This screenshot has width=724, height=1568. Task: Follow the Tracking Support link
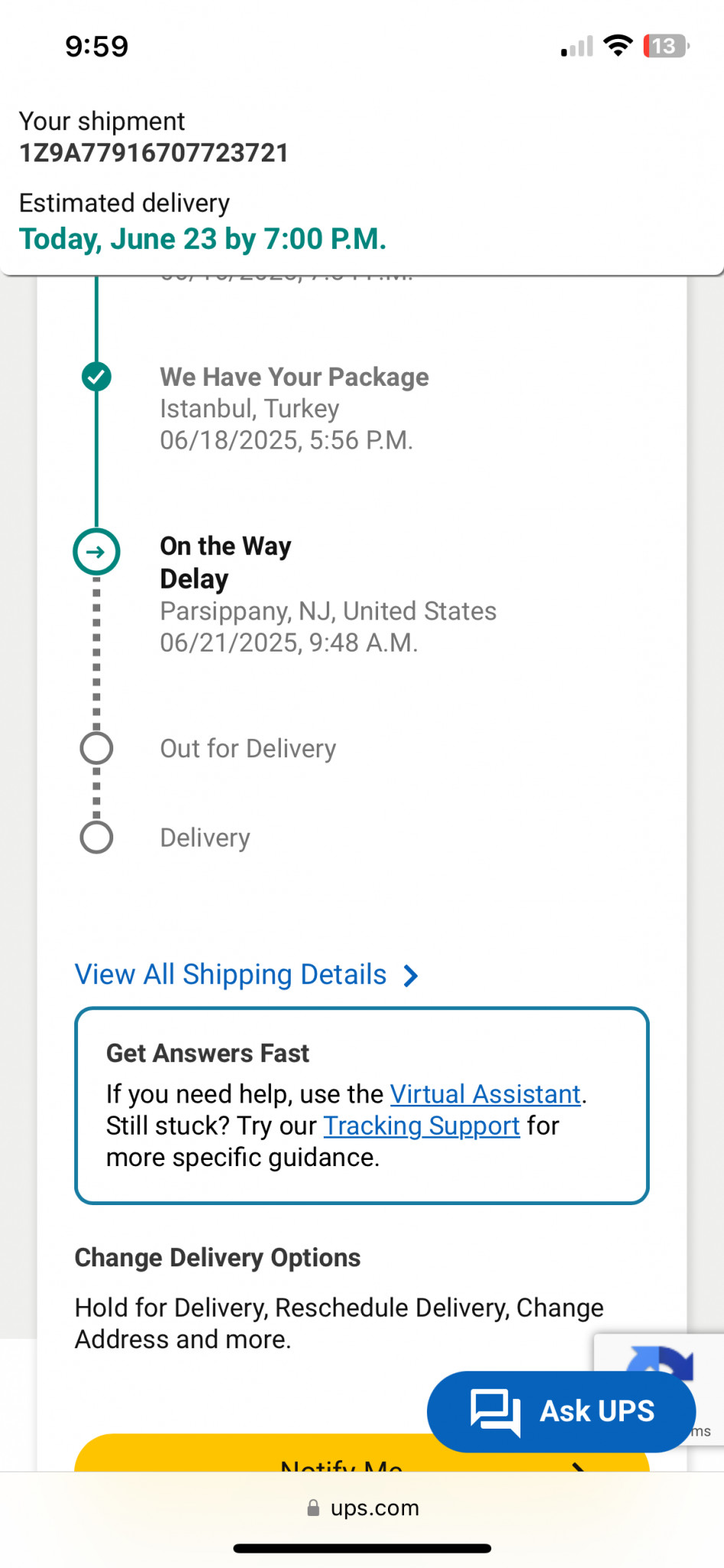(422, 1125)
